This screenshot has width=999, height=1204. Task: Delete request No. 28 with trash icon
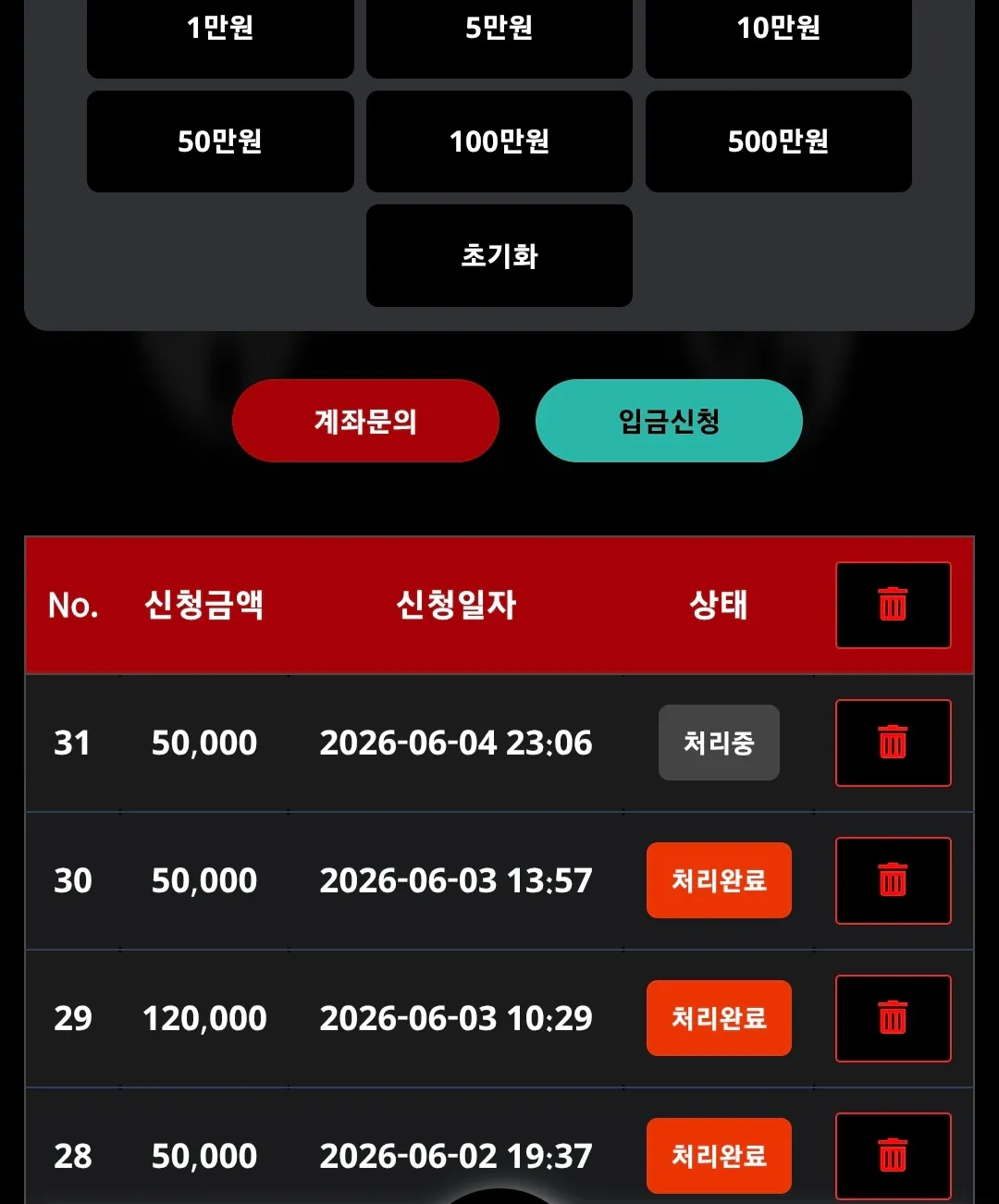click(894, 1156)
